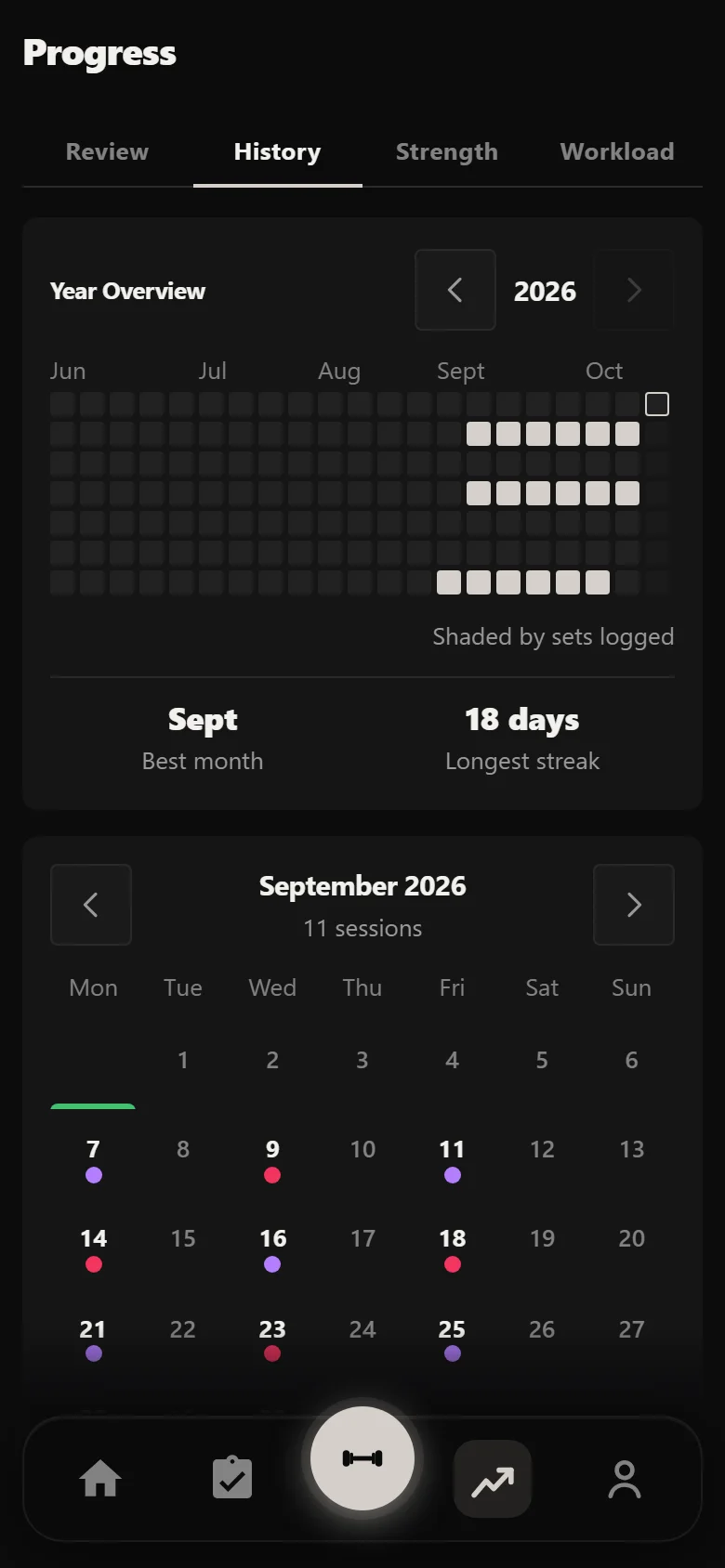Select September 11 in the calendar

pyautogui.click(x=452, y=1159)
